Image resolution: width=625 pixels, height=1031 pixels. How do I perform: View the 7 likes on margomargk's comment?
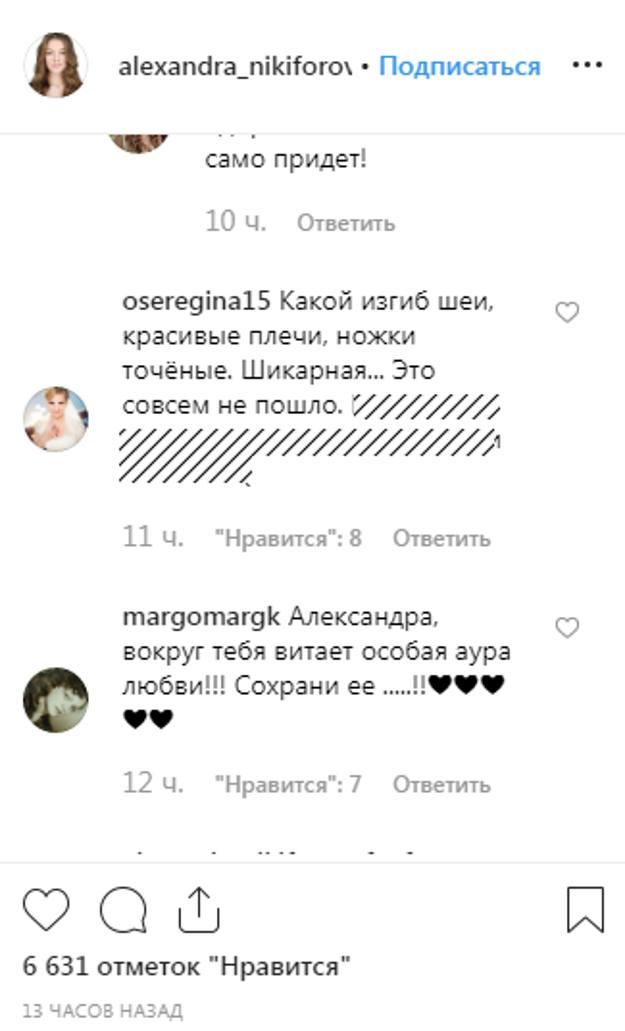287,784
